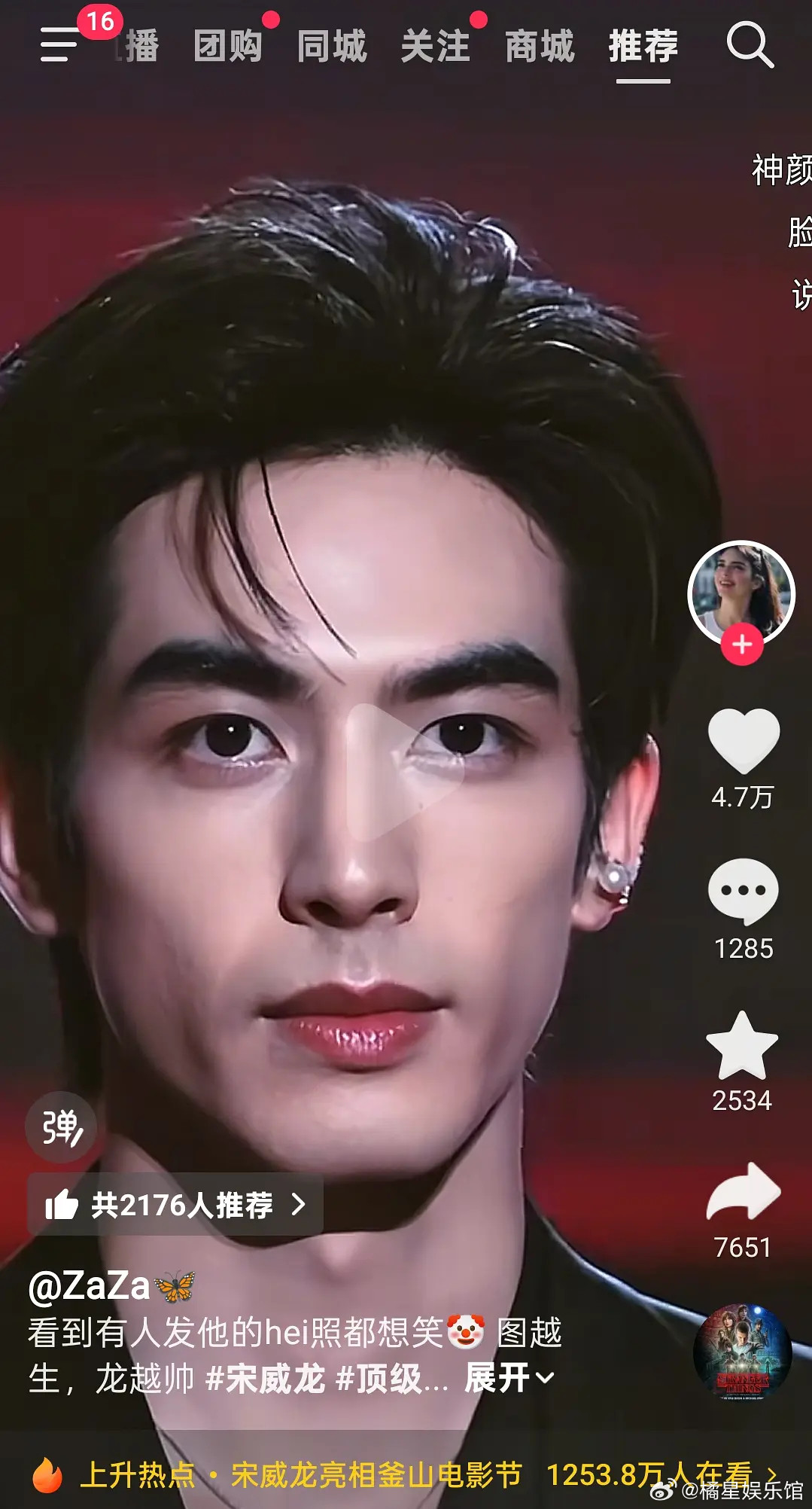Viewport: 812px width, 1509px height.
Task: Switch to the 同城 tab
Action: coord(332,46)
